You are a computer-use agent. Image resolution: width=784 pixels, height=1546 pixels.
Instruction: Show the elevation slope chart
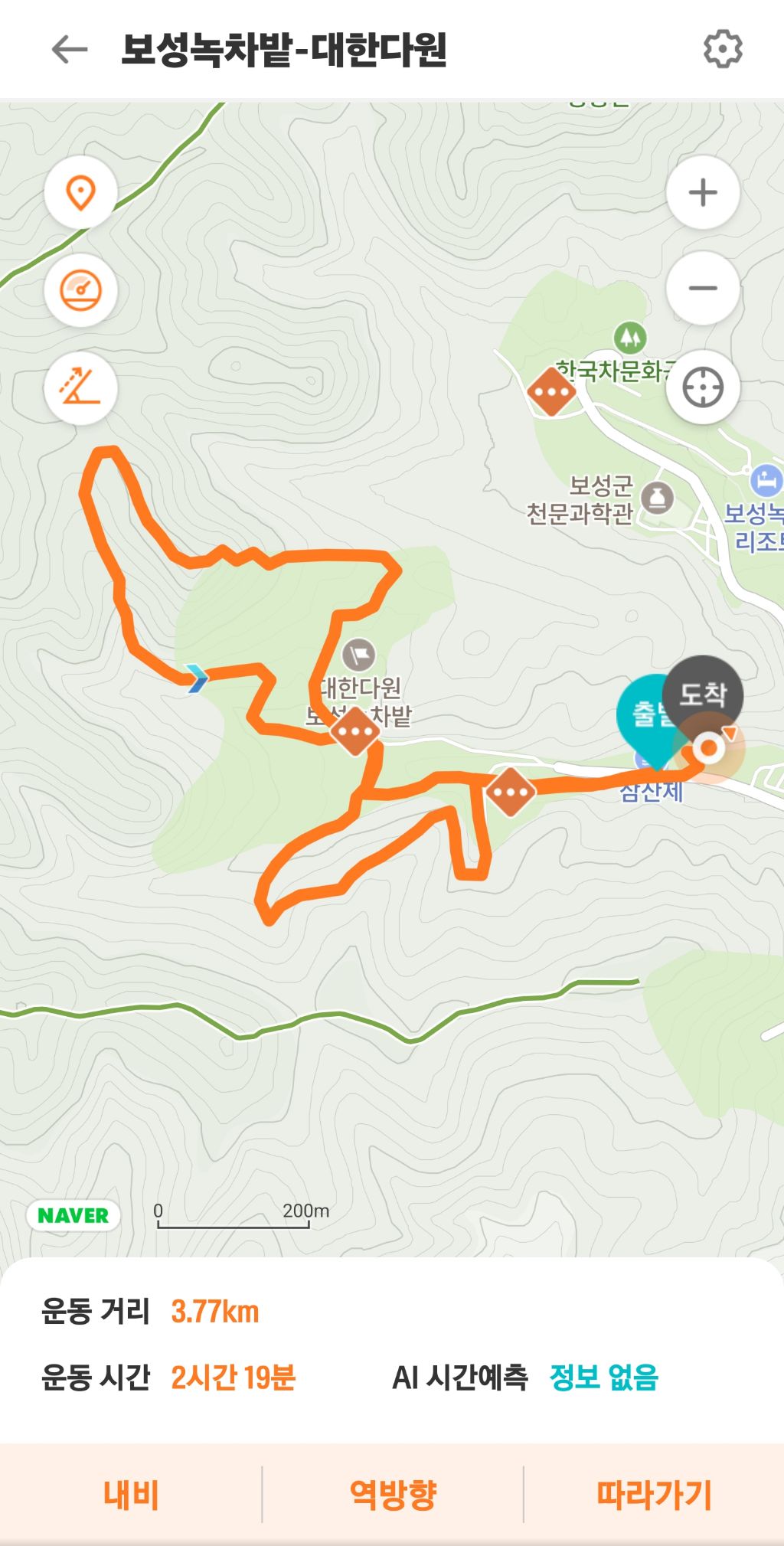coord(80,387)
